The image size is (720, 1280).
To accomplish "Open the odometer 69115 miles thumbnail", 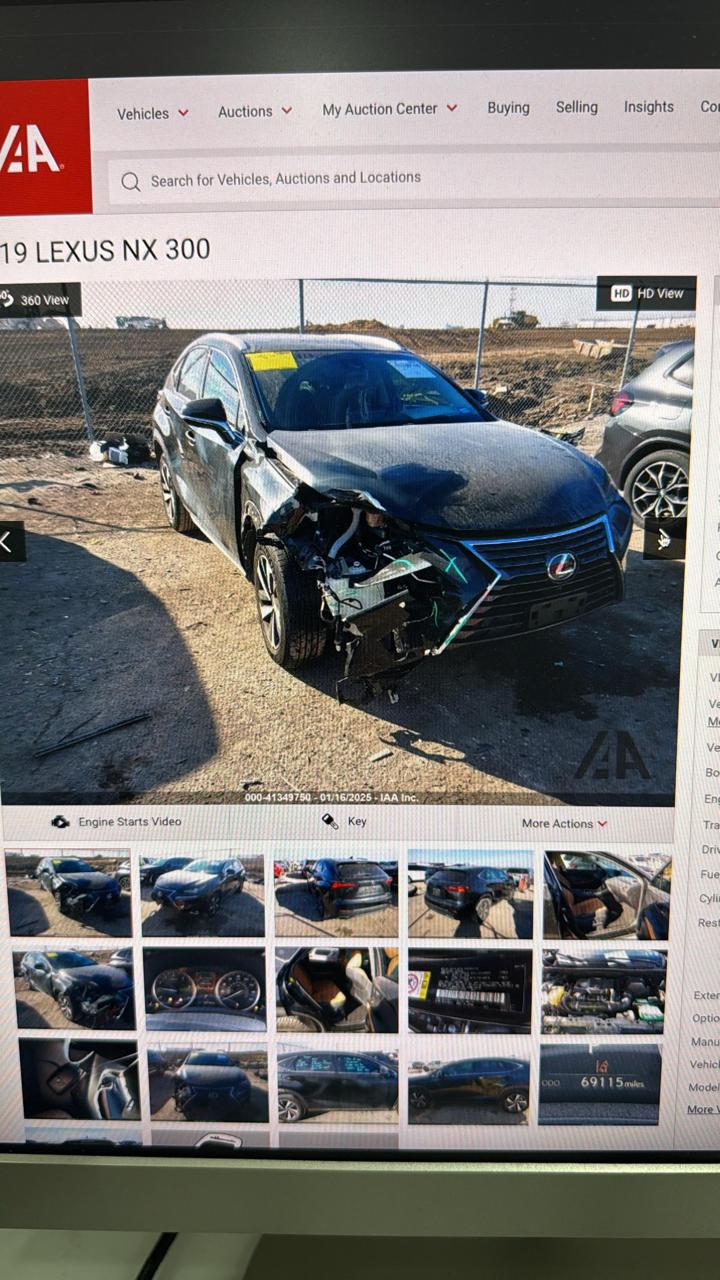I will click(x=600, y=1084).
